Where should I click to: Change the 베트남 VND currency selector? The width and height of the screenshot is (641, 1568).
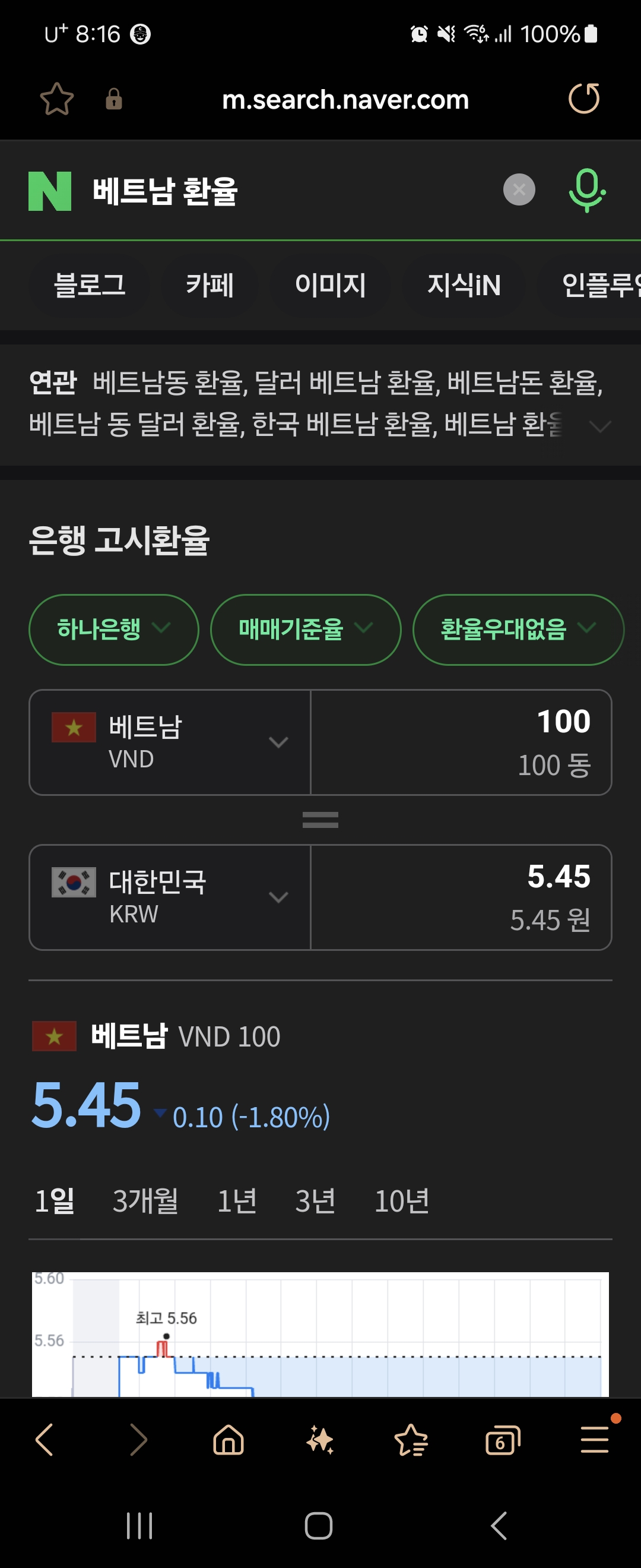click(x=170, y=742)
